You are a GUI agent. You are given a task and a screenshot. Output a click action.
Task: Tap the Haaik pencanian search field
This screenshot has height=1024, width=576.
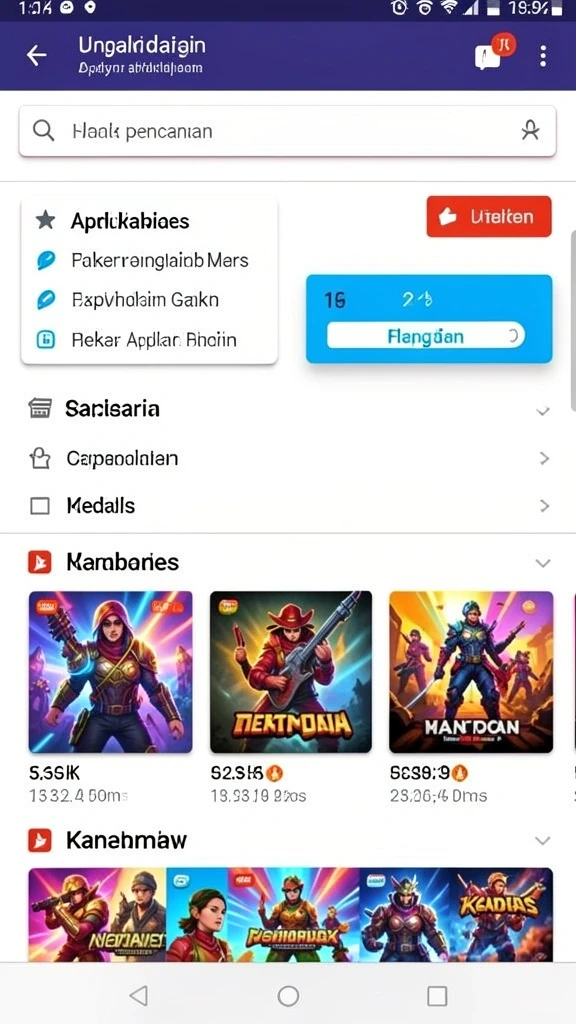point(287,131)
